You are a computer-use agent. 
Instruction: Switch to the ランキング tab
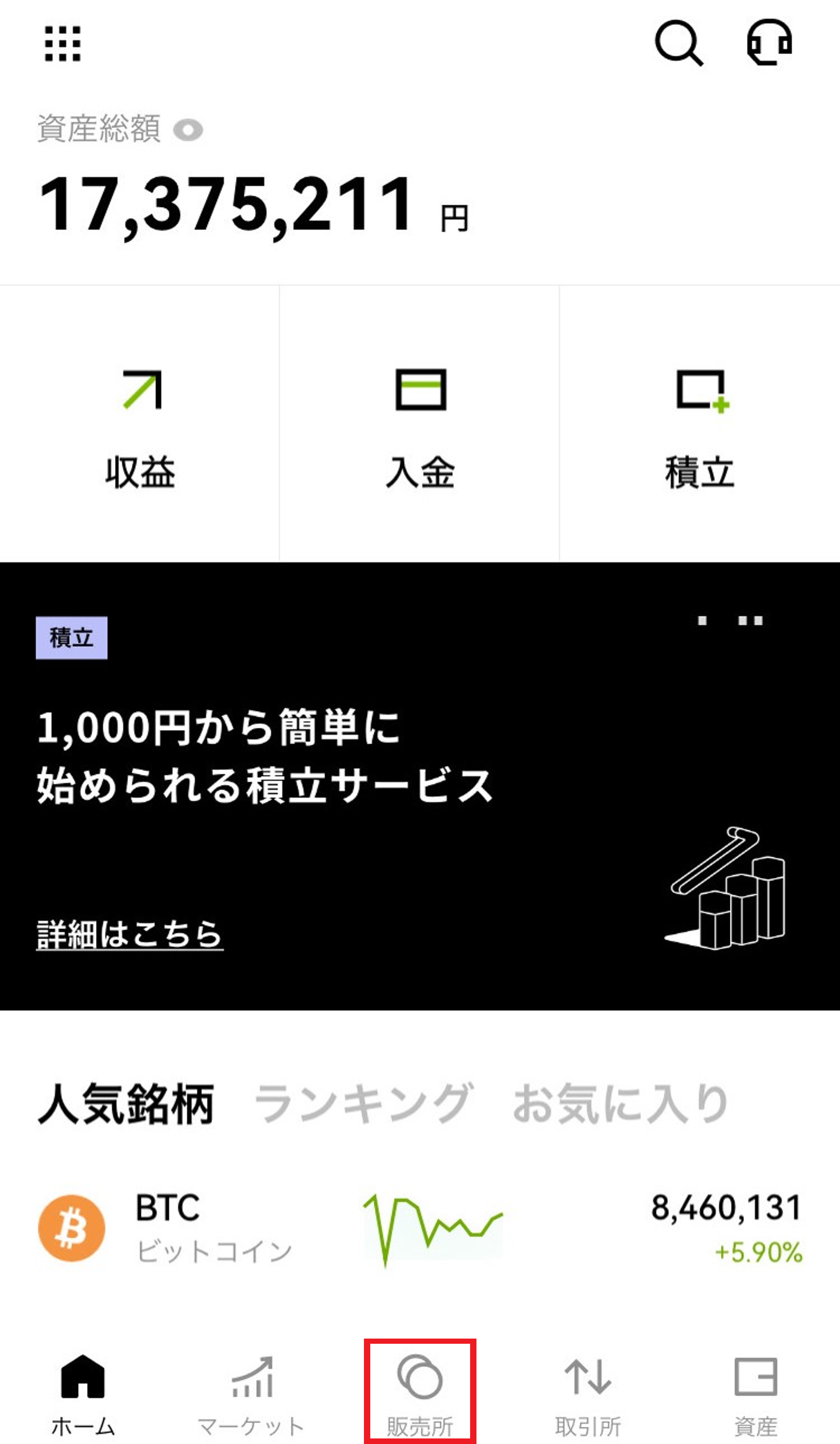(x=362, y=1103)
